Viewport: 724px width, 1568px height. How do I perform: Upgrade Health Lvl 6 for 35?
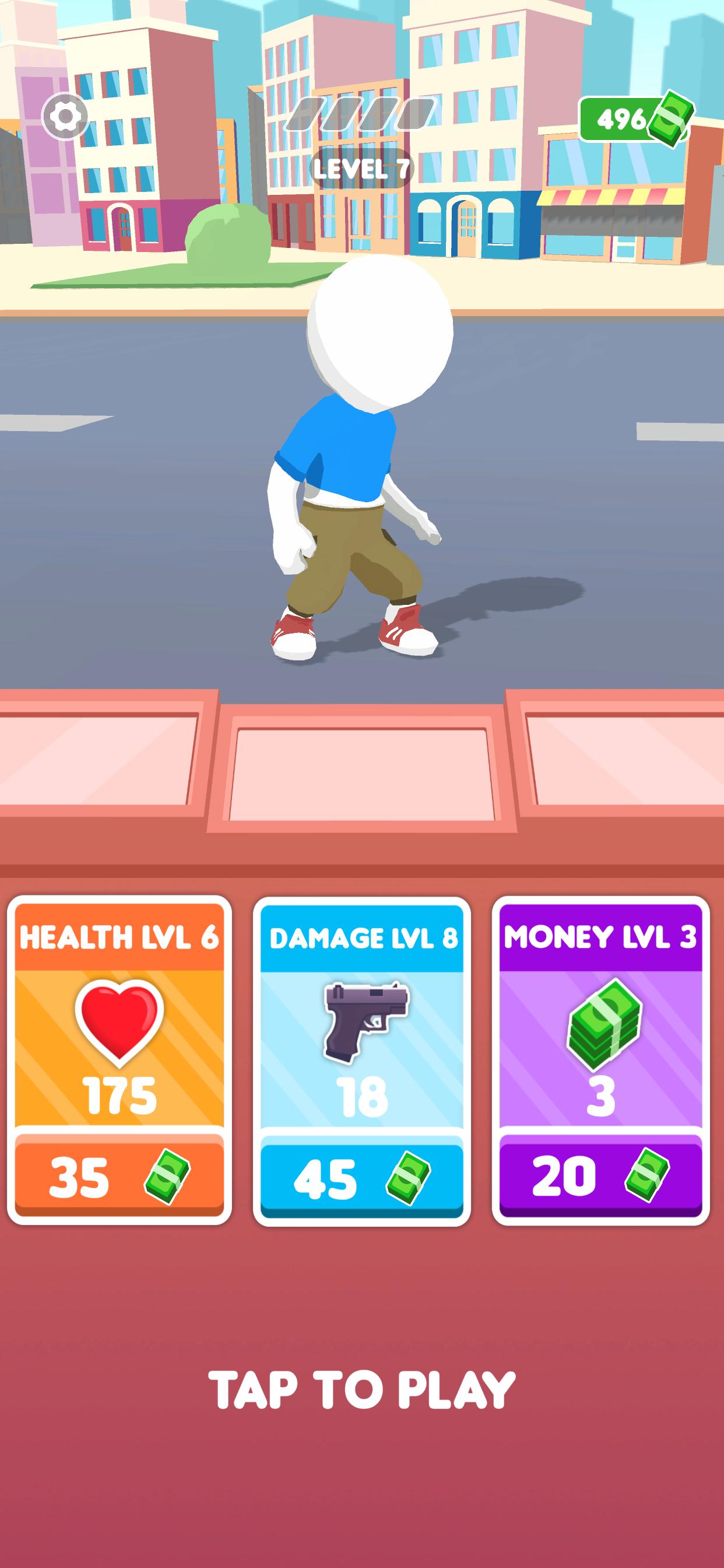(x=120, y=1179)
